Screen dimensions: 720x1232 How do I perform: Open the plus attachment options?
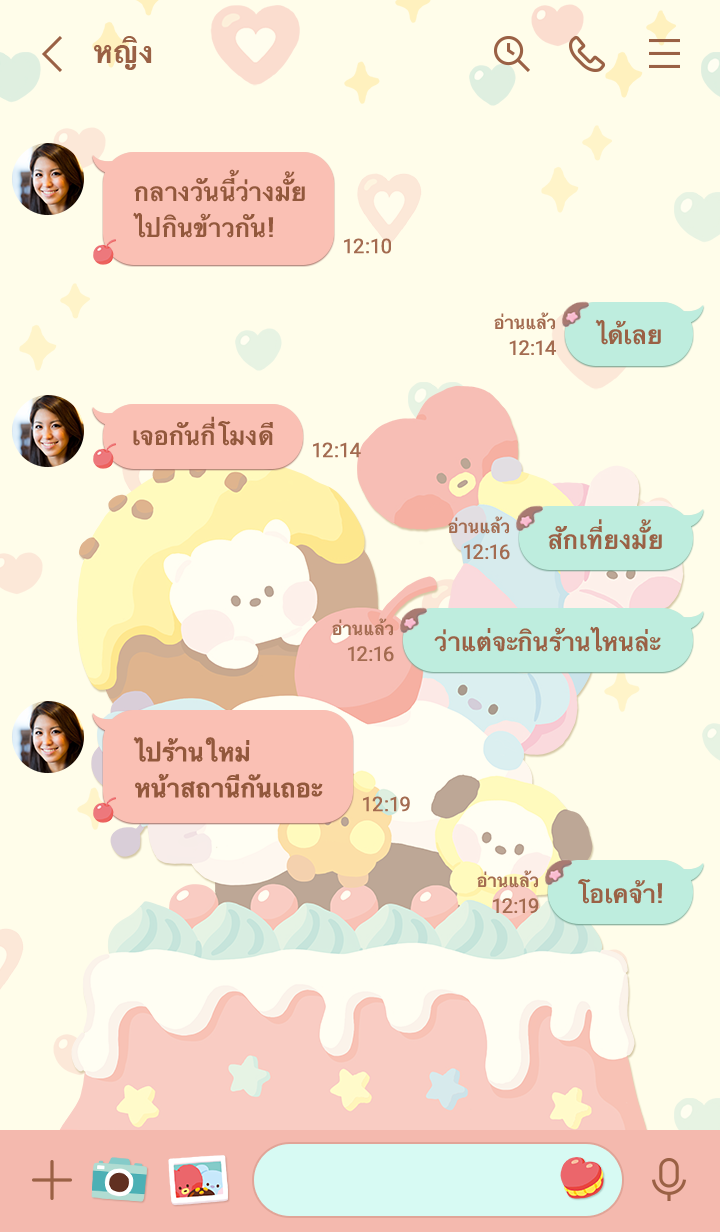pyautogui.click(x=52, y=1181)
